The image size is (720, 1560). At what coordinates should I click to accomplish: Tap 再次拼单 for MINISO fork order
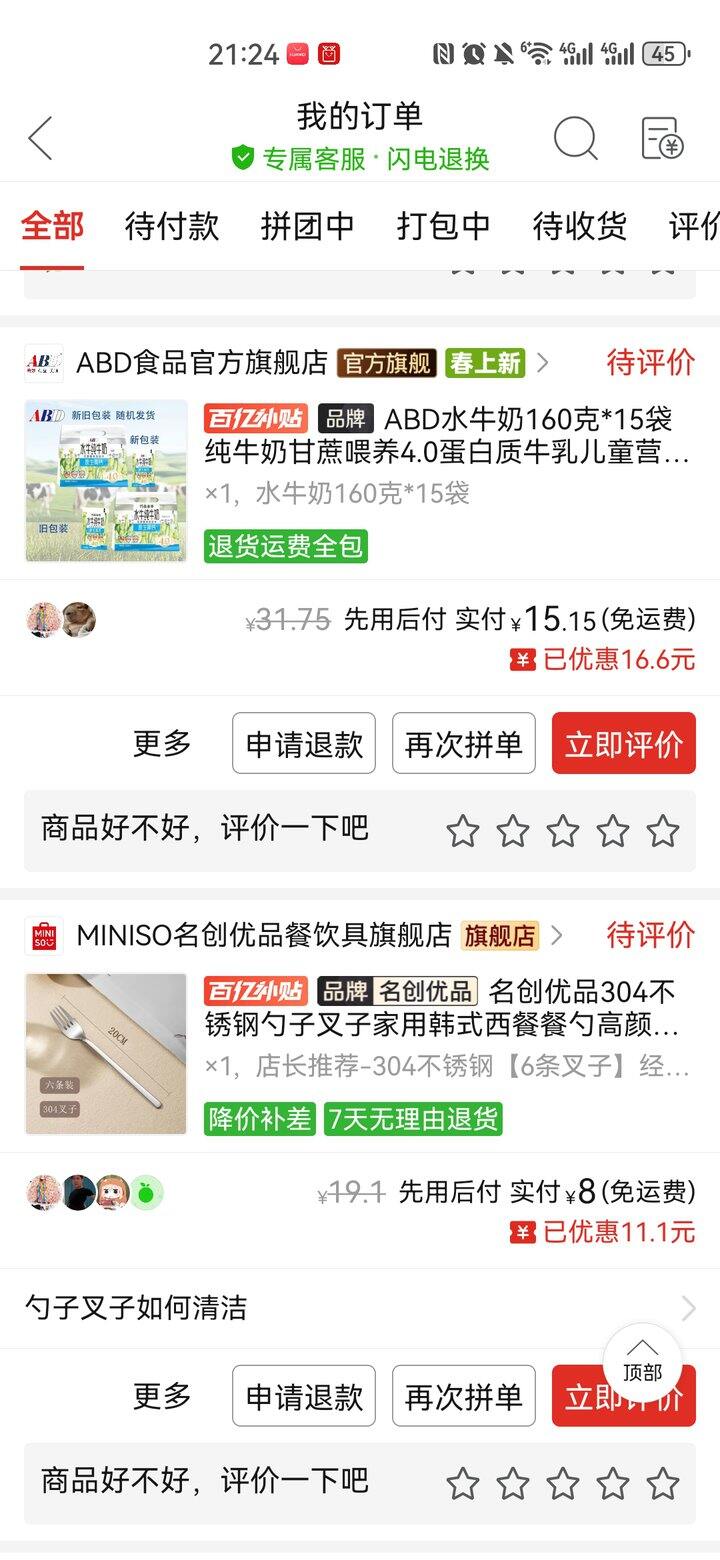pos(463,1397)
